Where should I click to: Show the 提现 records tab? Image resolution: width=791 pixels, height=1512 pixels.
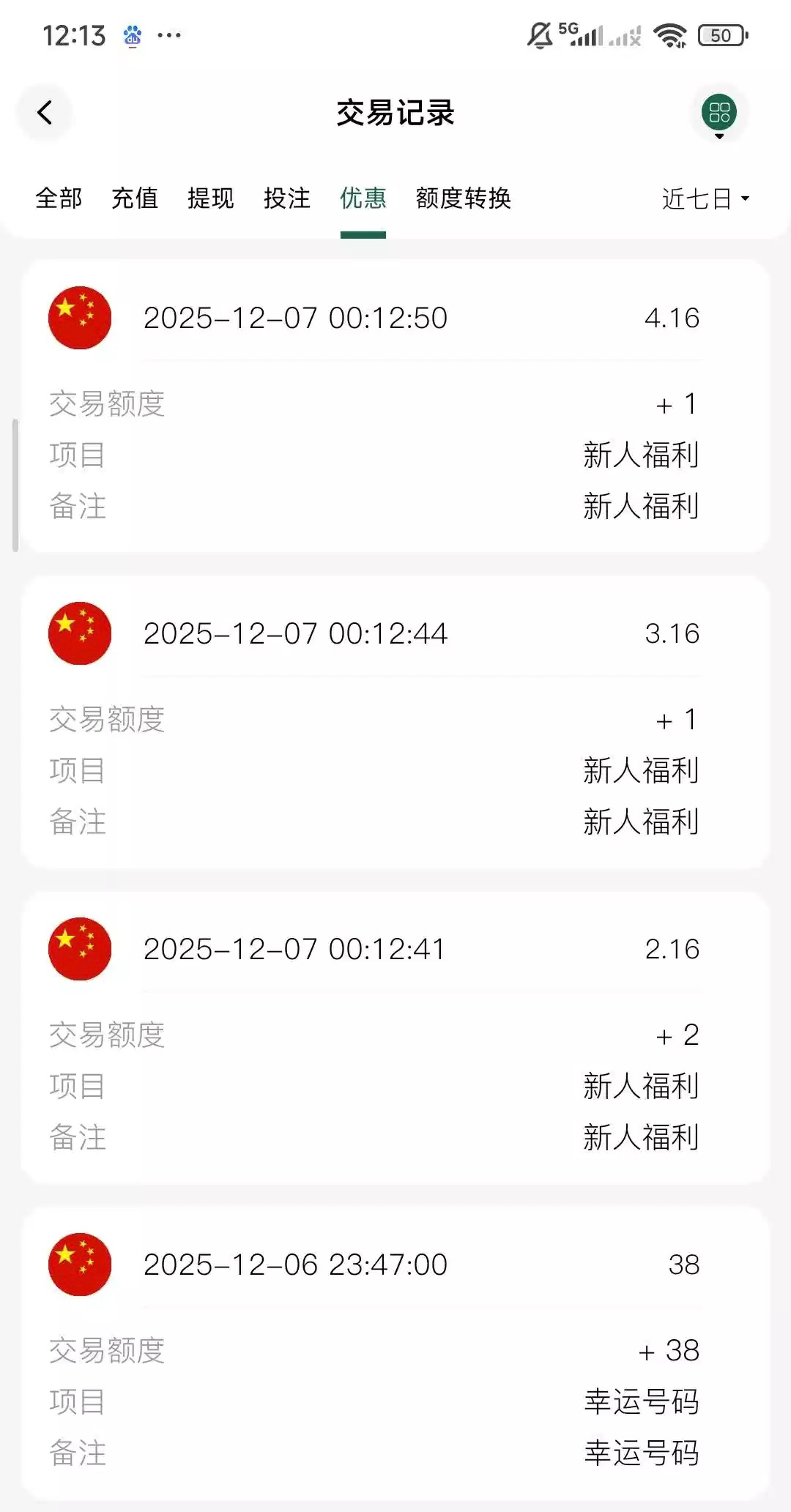[211, 198]
